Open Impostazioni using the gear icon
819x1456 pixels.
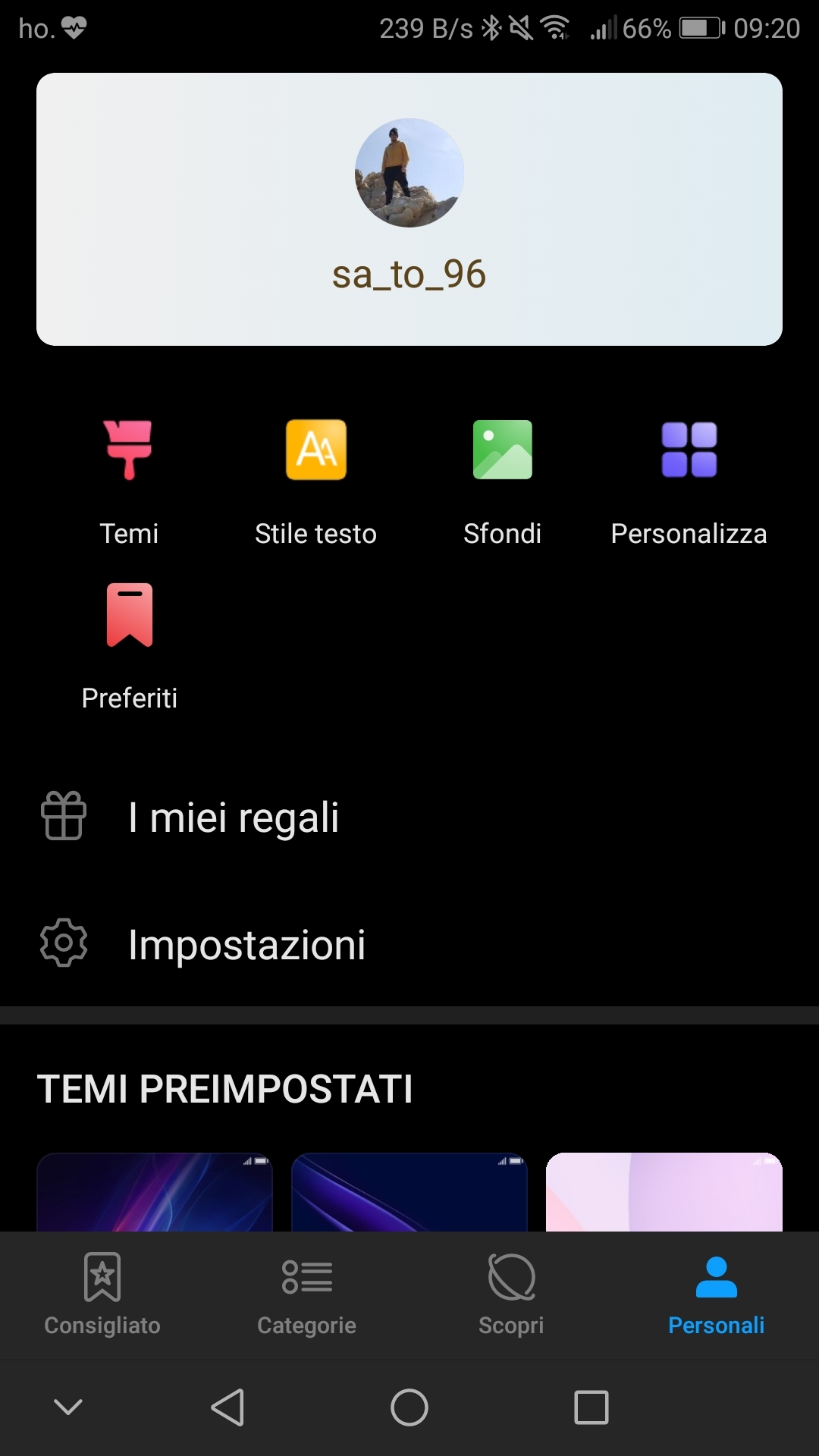coord(62,943)
